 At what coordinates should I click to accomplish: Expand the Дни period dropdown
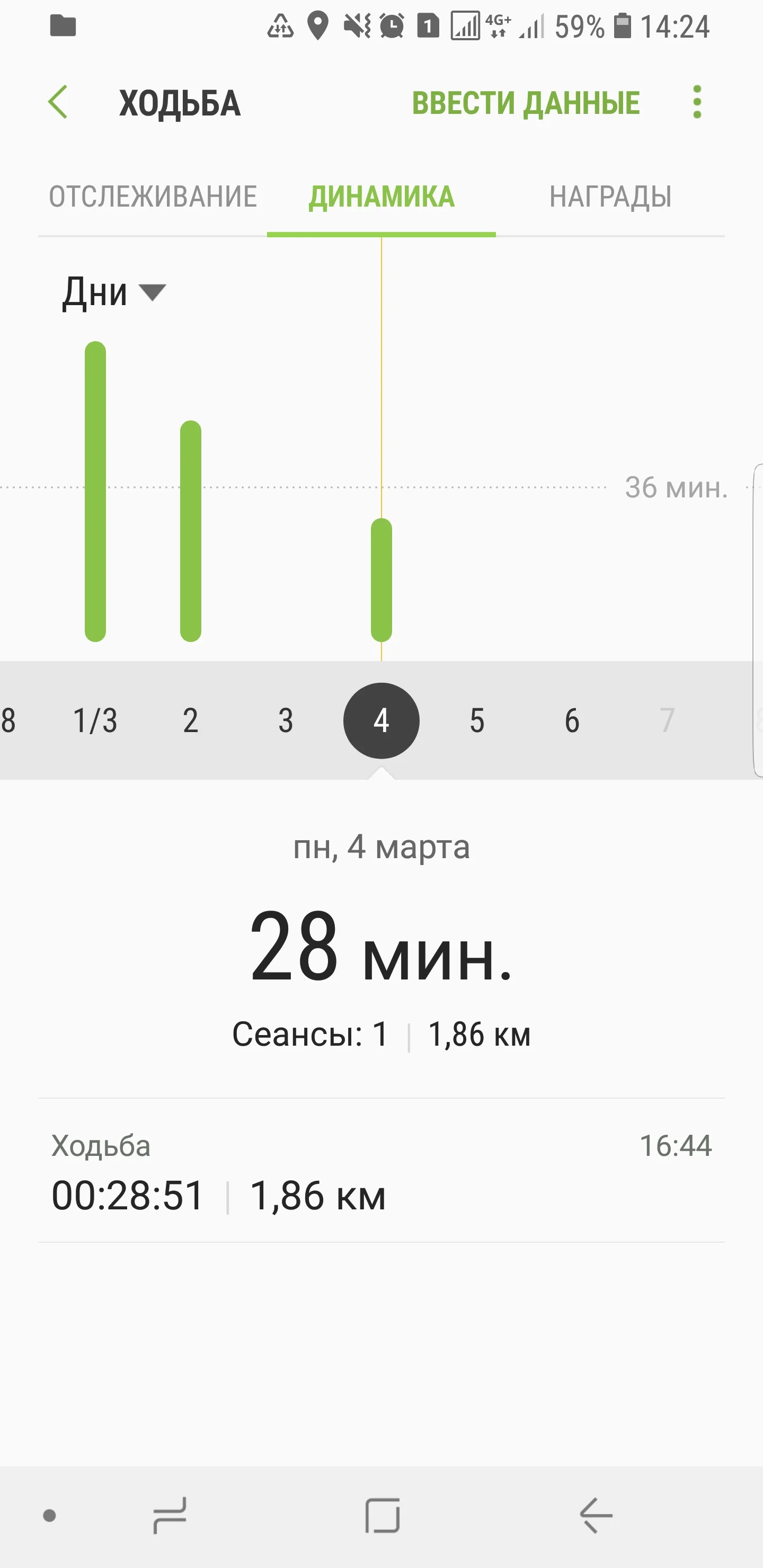coord(114,293)
